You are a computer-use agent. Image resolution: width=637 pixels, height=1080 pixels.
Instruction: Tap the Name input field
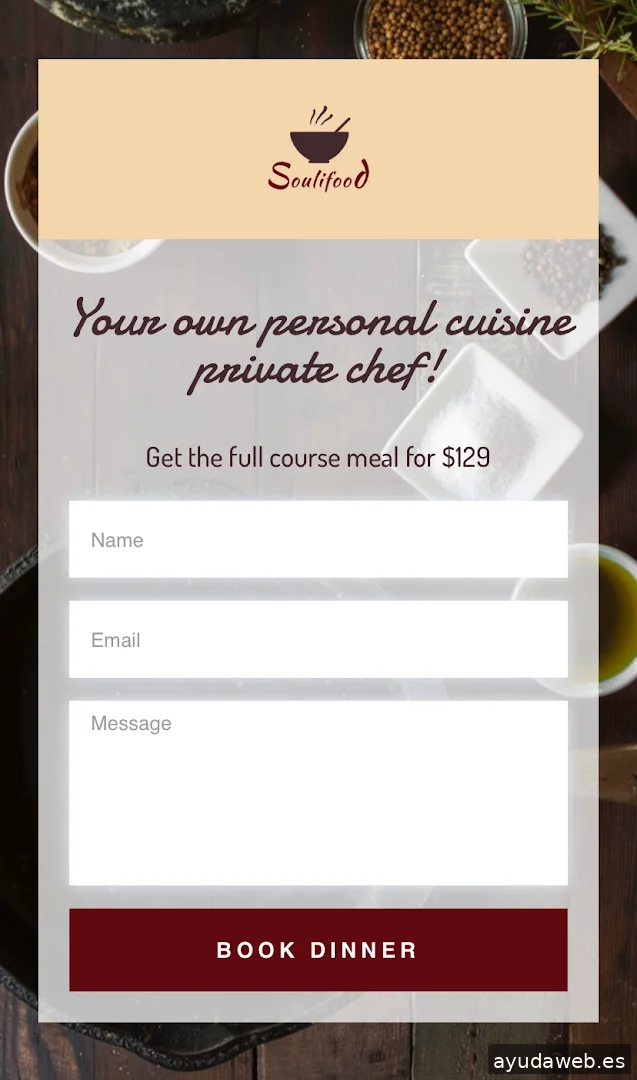318,540
